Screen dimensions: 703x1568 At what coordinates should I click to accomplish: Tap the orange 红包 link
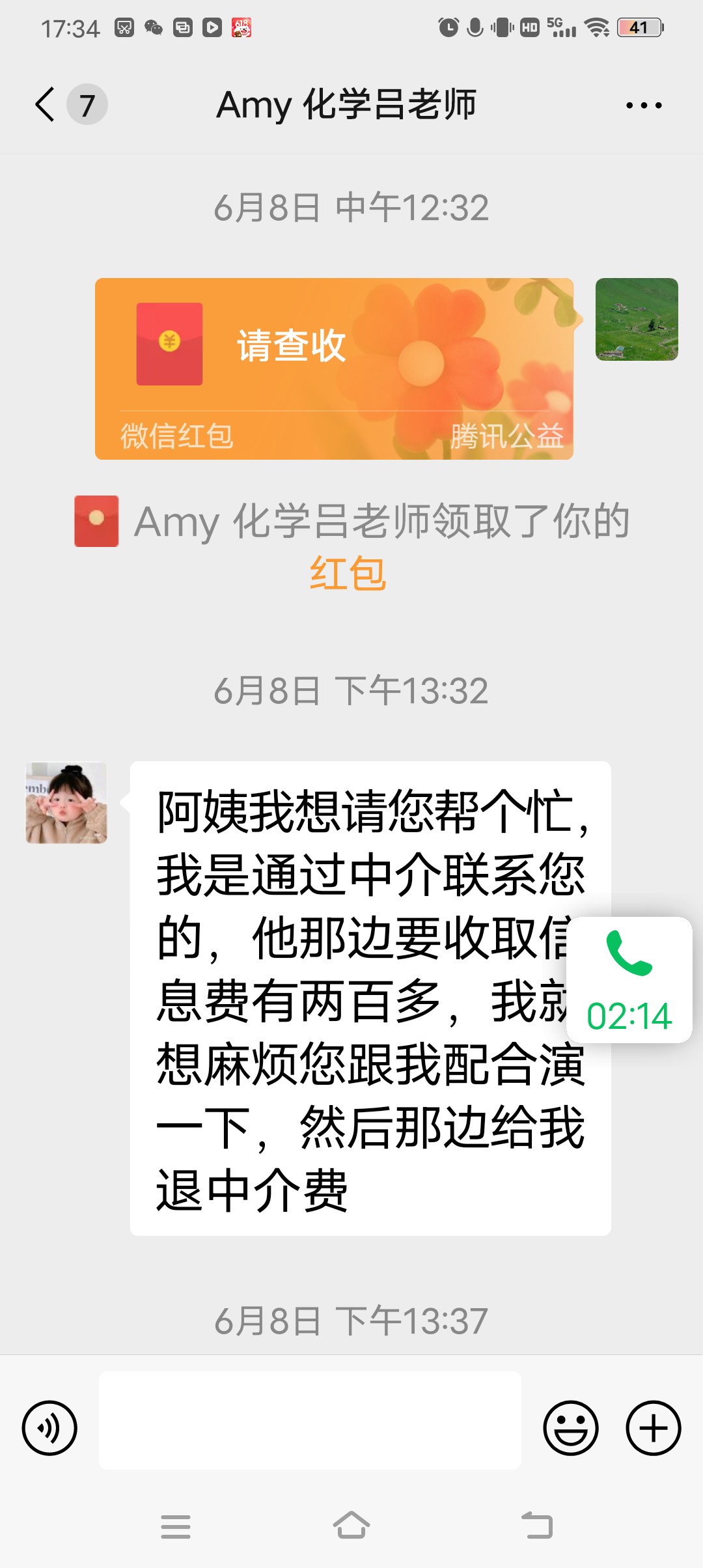point(348,573)
